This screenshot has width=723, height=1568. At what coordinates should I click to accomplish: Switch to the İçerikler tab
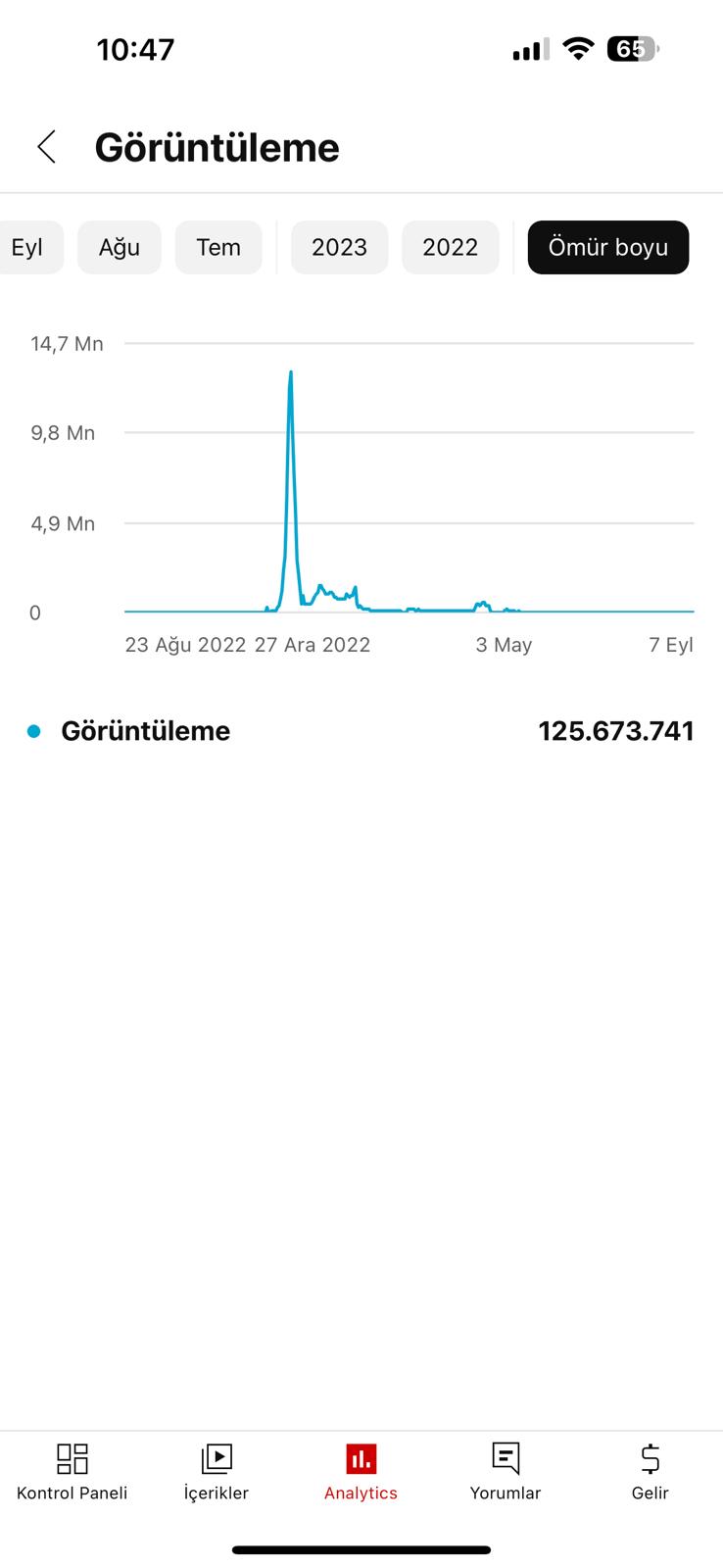point(217,1472)
